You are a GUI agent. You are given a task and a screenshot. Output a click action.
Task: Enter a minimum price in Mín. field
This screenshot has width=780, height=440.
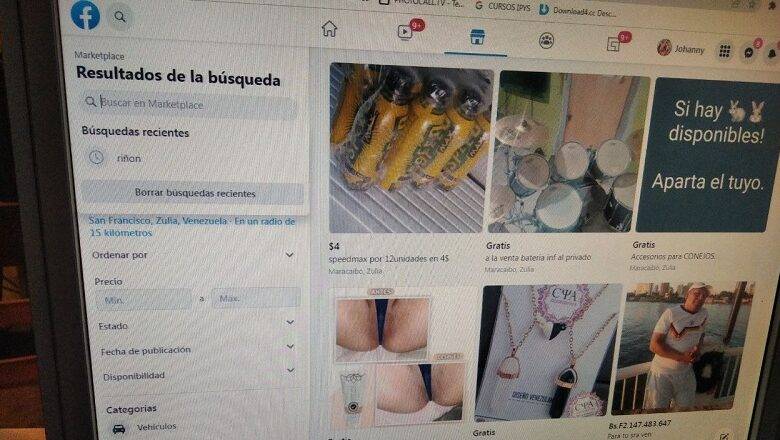145,298
